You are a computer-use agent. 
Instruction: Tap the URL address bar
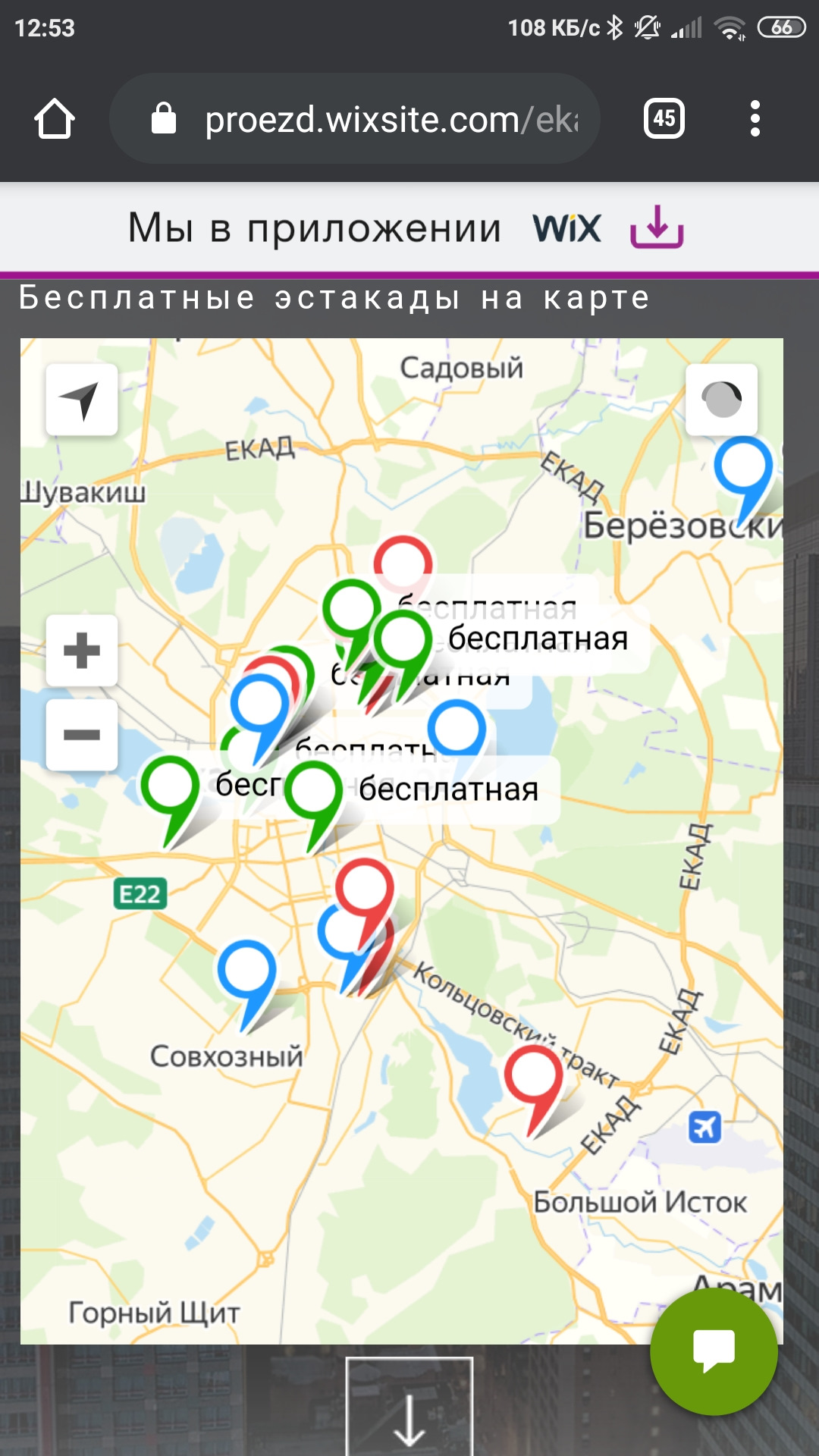click(356, 119)
